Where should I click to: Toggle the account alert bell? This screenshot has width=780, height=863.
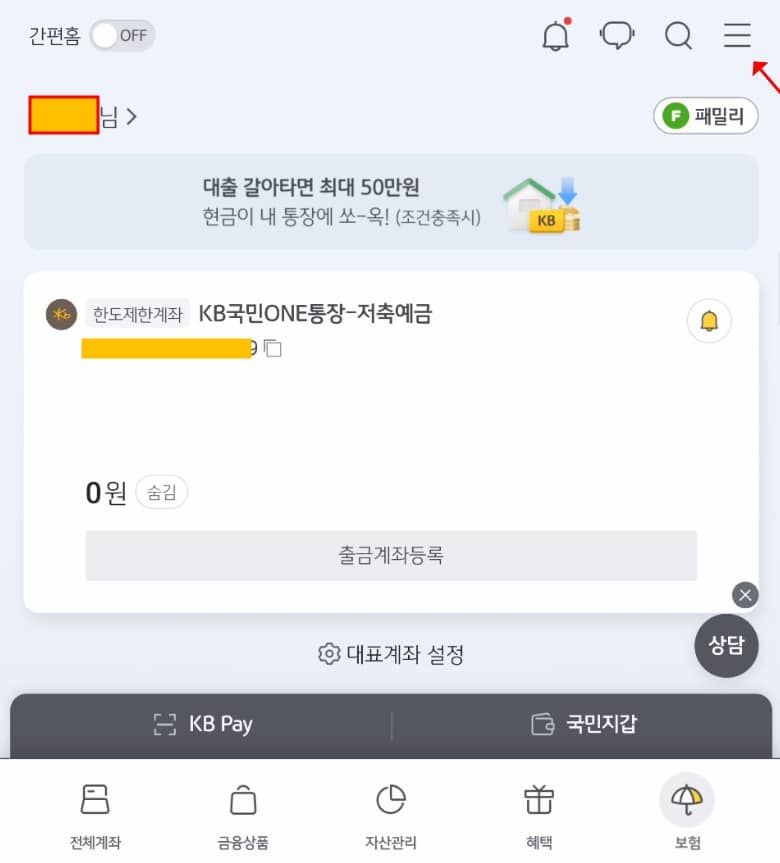point(709,320)
